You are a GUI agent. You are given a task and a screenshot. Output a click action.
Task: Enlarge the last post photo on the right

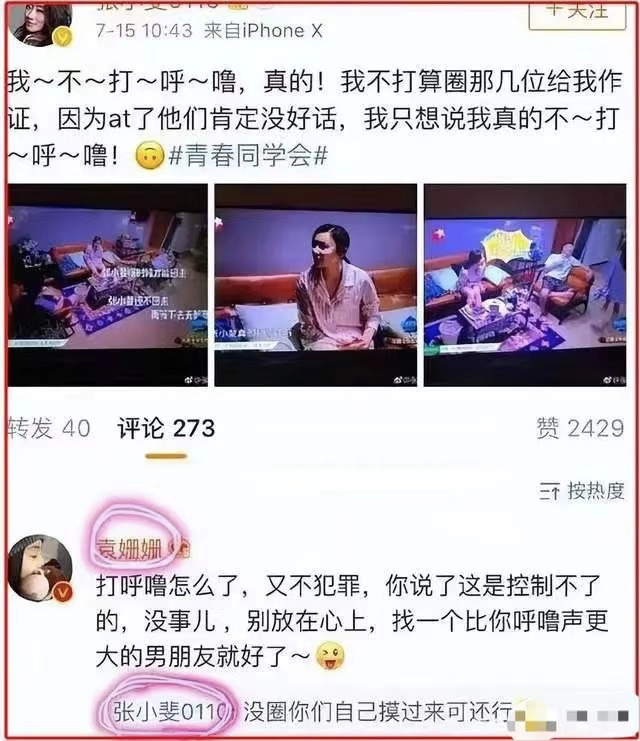(525, 284)
